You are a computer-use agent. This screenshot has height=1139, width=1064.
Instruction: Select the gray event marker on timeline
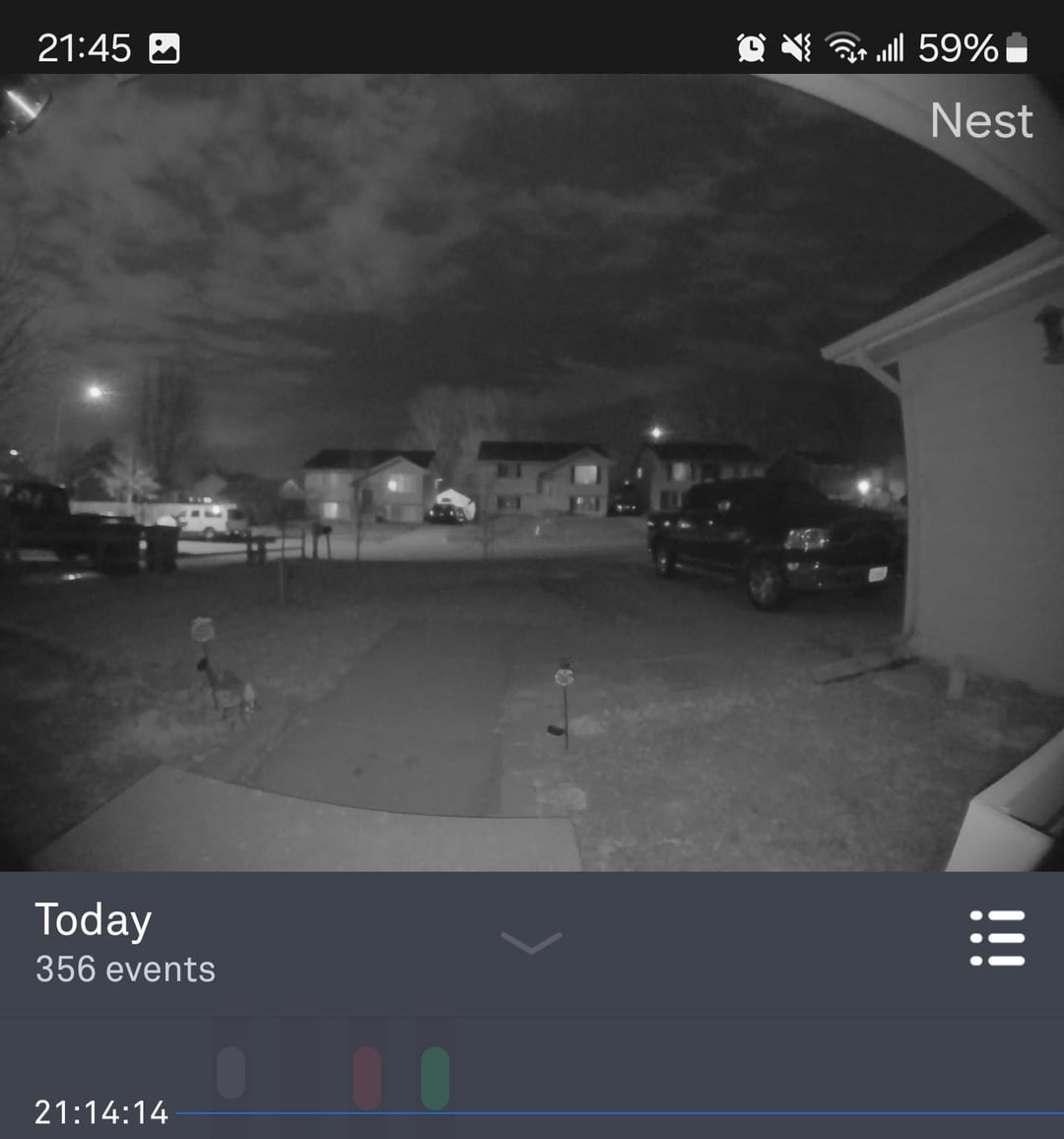pos(232,1073)
